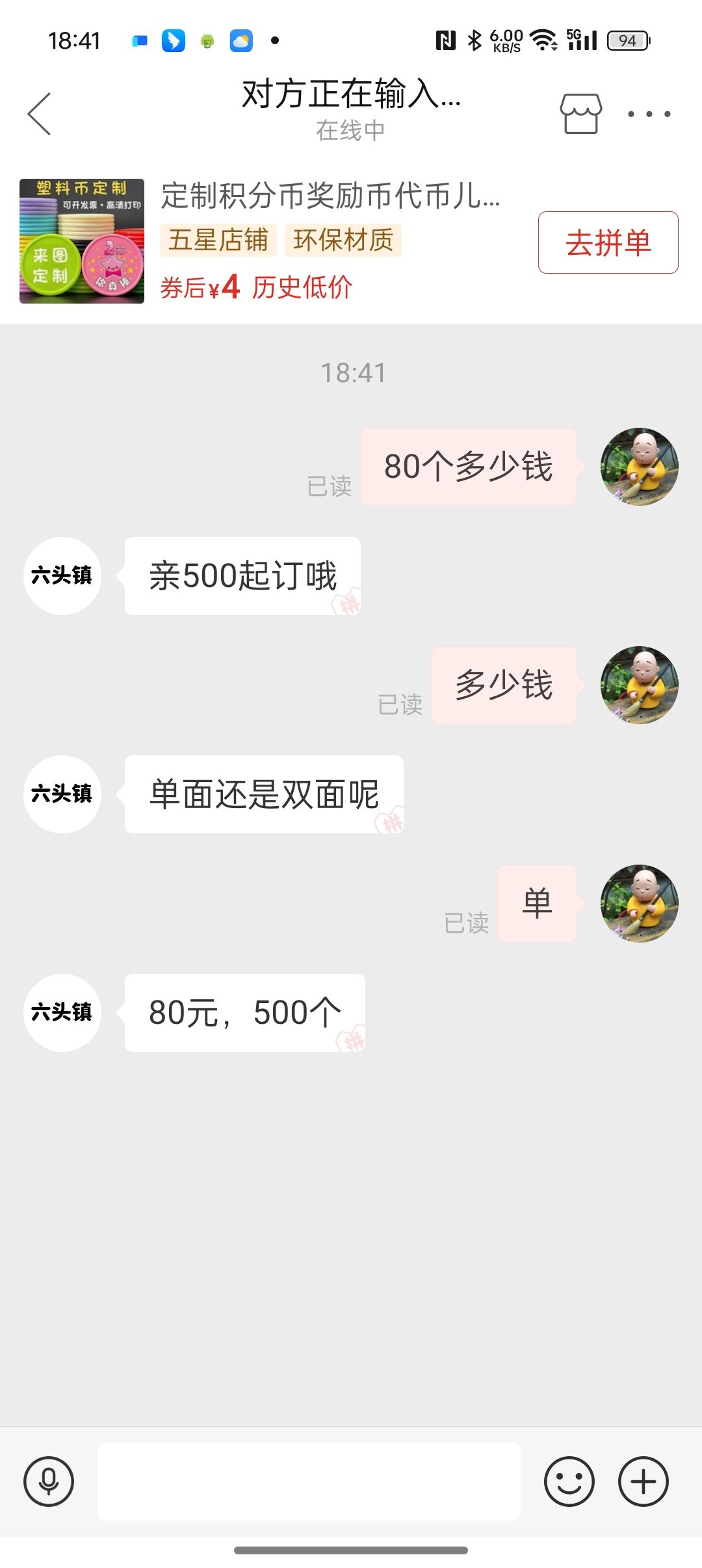The height and width of the screenshot is (1568, 702).
Task: Focus the message text field
Action: [309, 1481]
